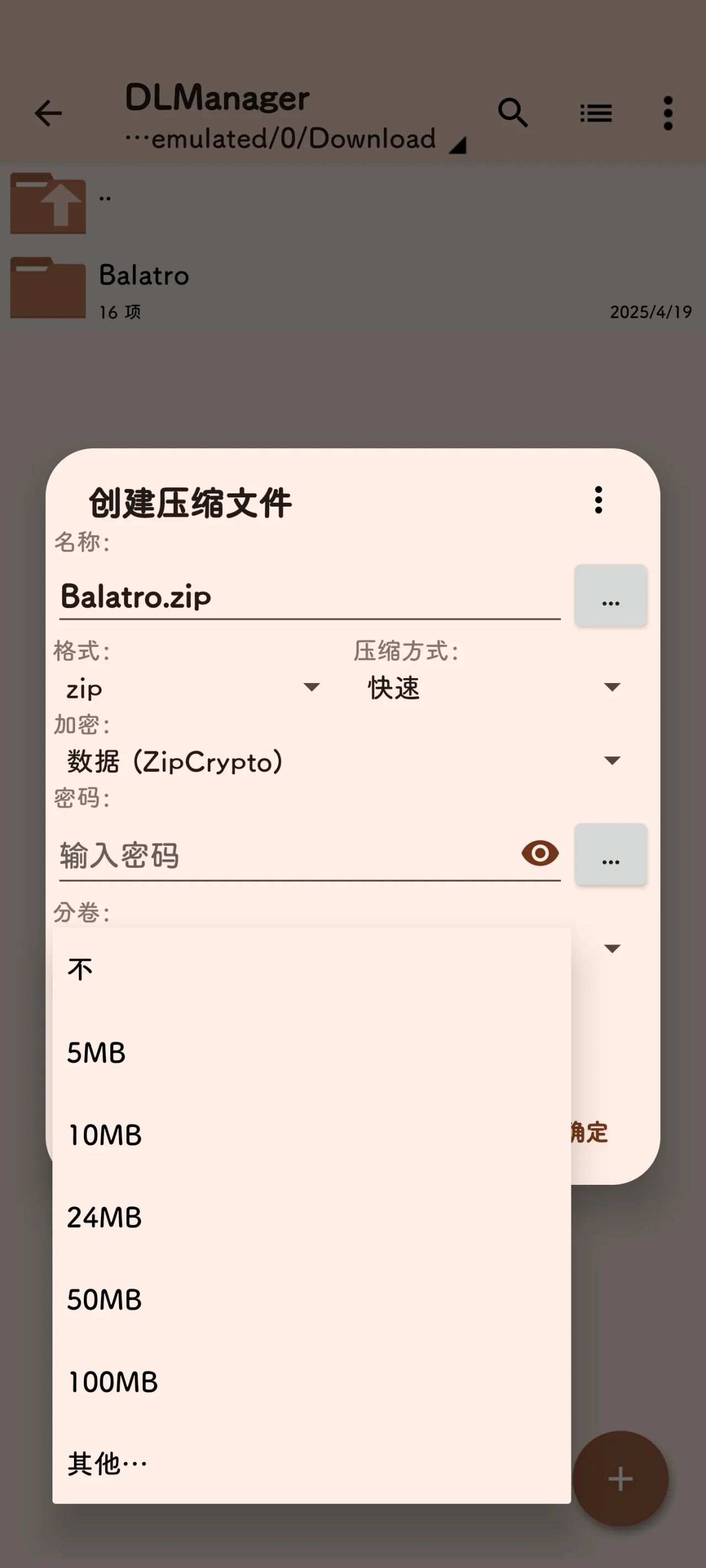The width and height of the screenshot is (706, 1568).
Task: Choose 其他… for a custom size
Action: tap(311, 1463)
